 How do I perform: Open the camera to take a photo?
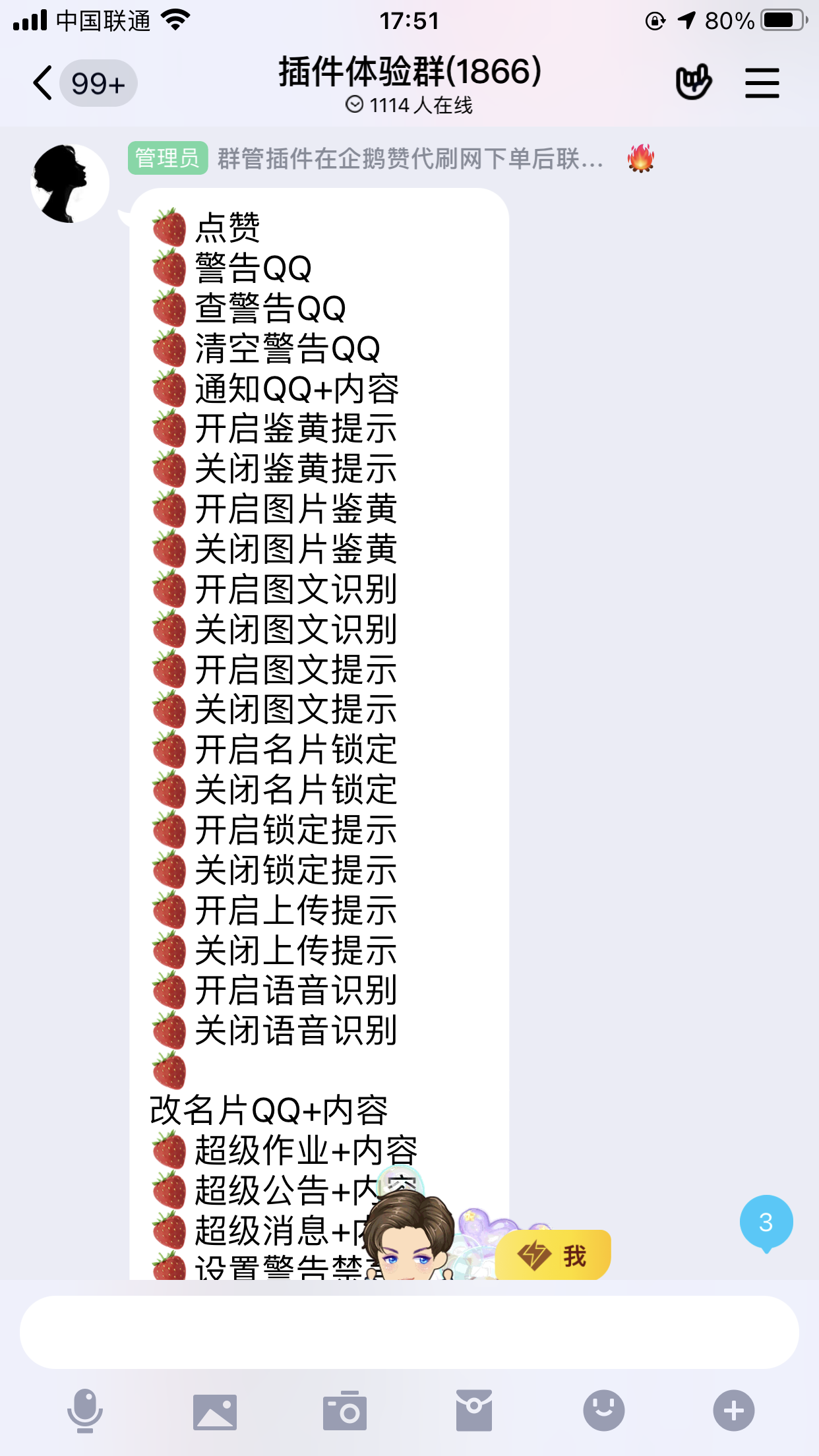[x=344, y=1411]
